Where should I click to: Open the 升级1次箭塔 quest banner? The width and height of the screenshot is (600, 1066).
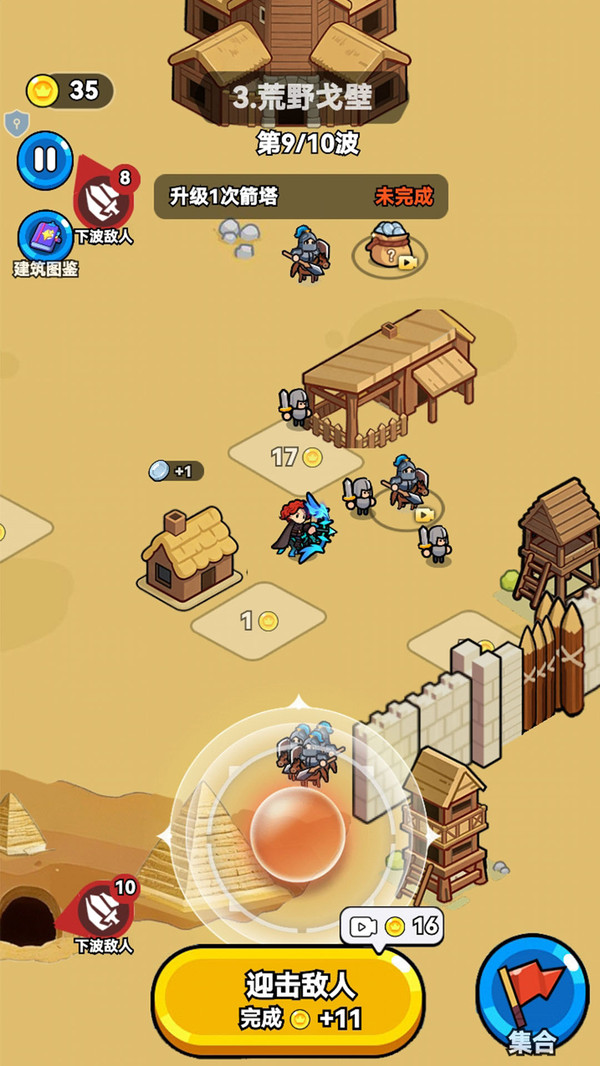301,197
